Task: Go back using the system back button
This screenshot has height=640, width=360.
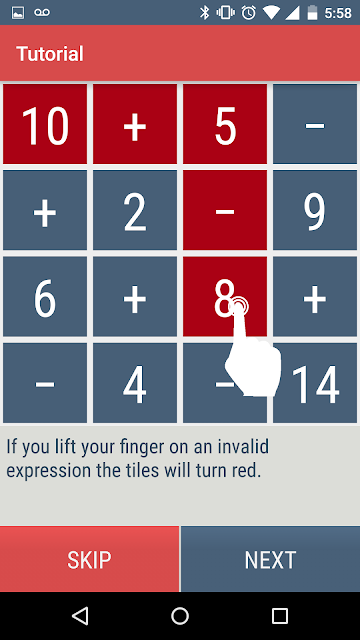Action: point(80,616)
